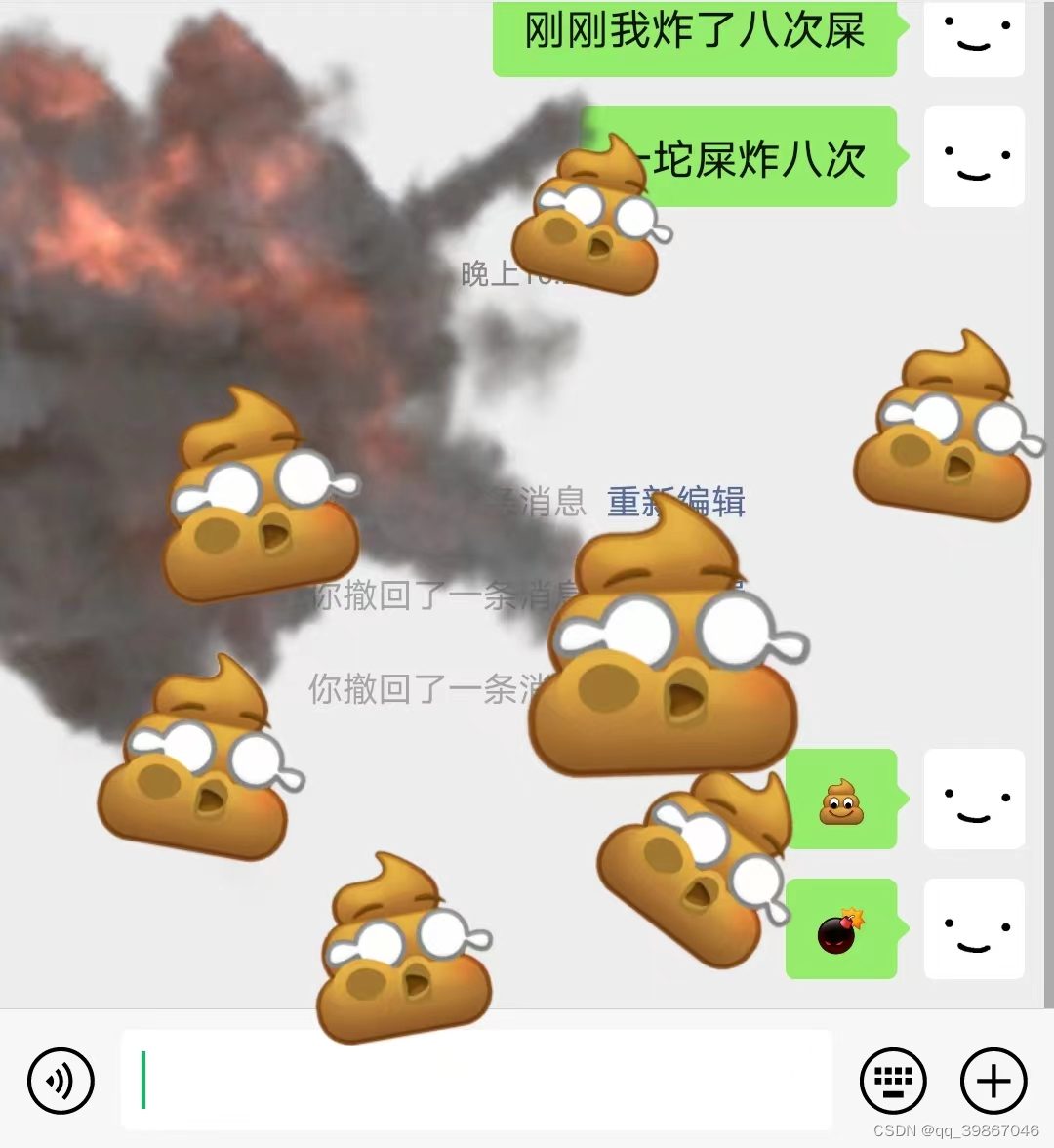Open the keyboard panel icon
Viewport: 1054px width, 1148px height.
pos(892,1081)
